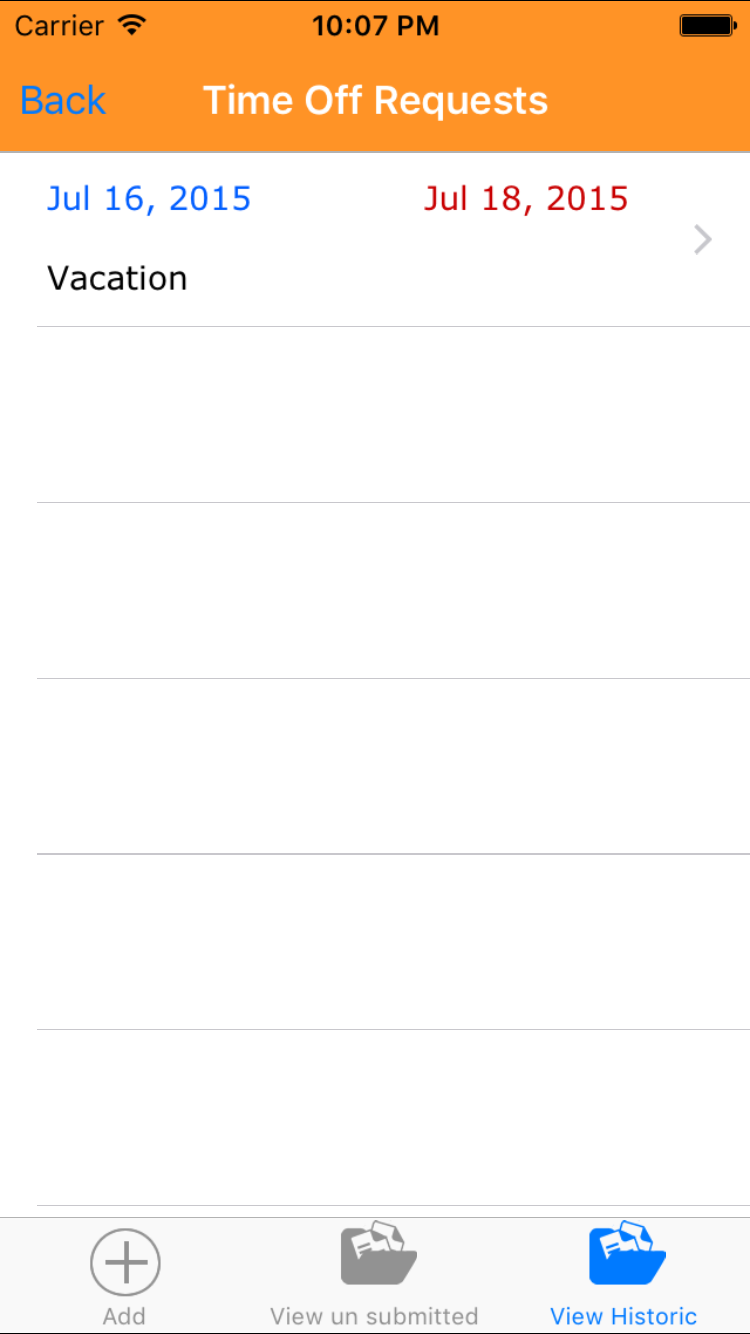Viewport: 750px width, 1334px height.
Task: Open the Vacation request from Jul 16, 2015
Action: [x=375, y=239]
